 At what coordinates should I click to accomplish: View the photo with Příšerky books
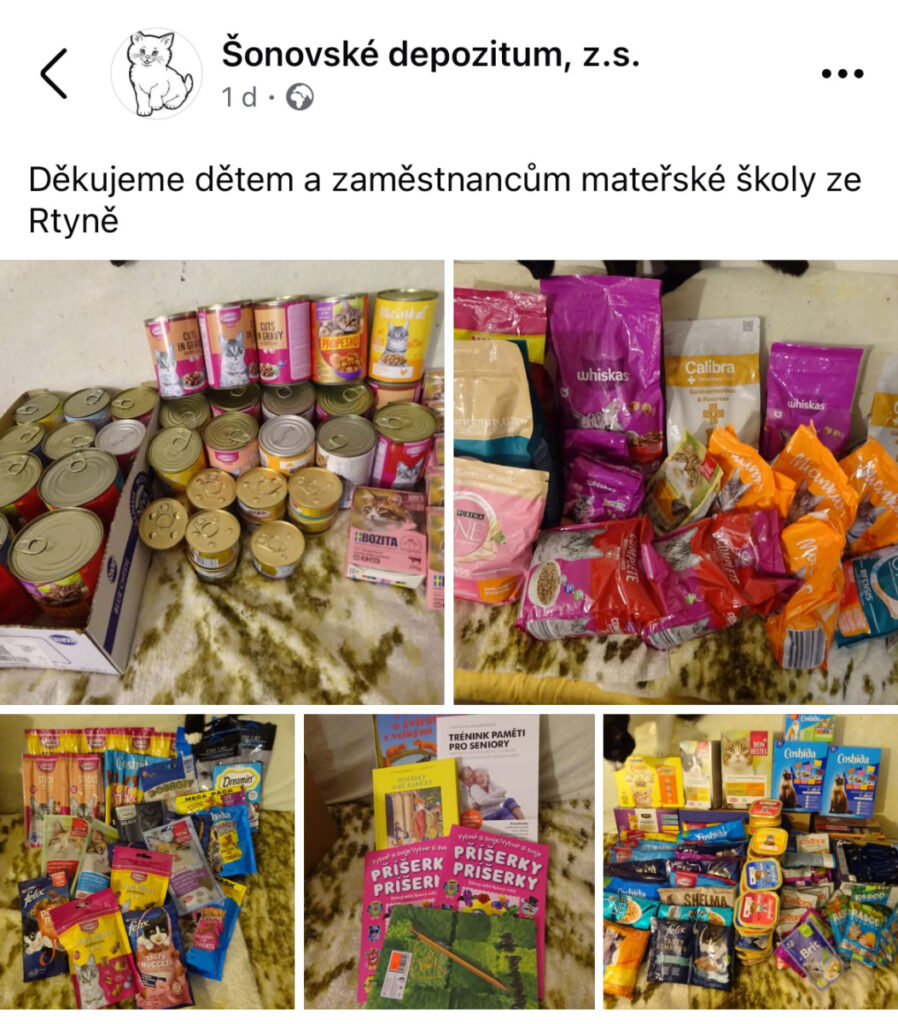449,862
